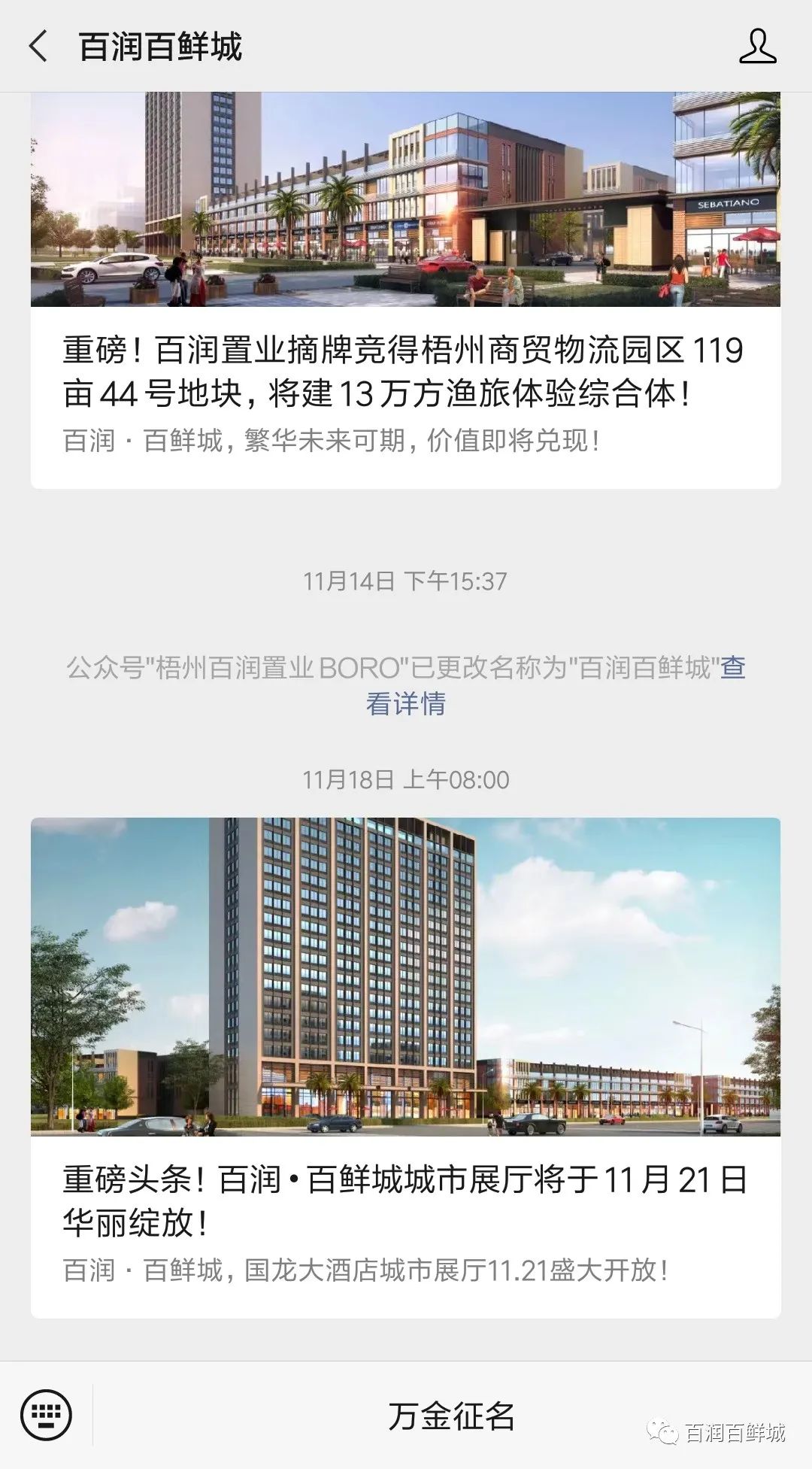Image resolution: width=812 pixels, height=1469 pixels.
Task: Open the 万金征名 menu
Action: point(451,1416)
